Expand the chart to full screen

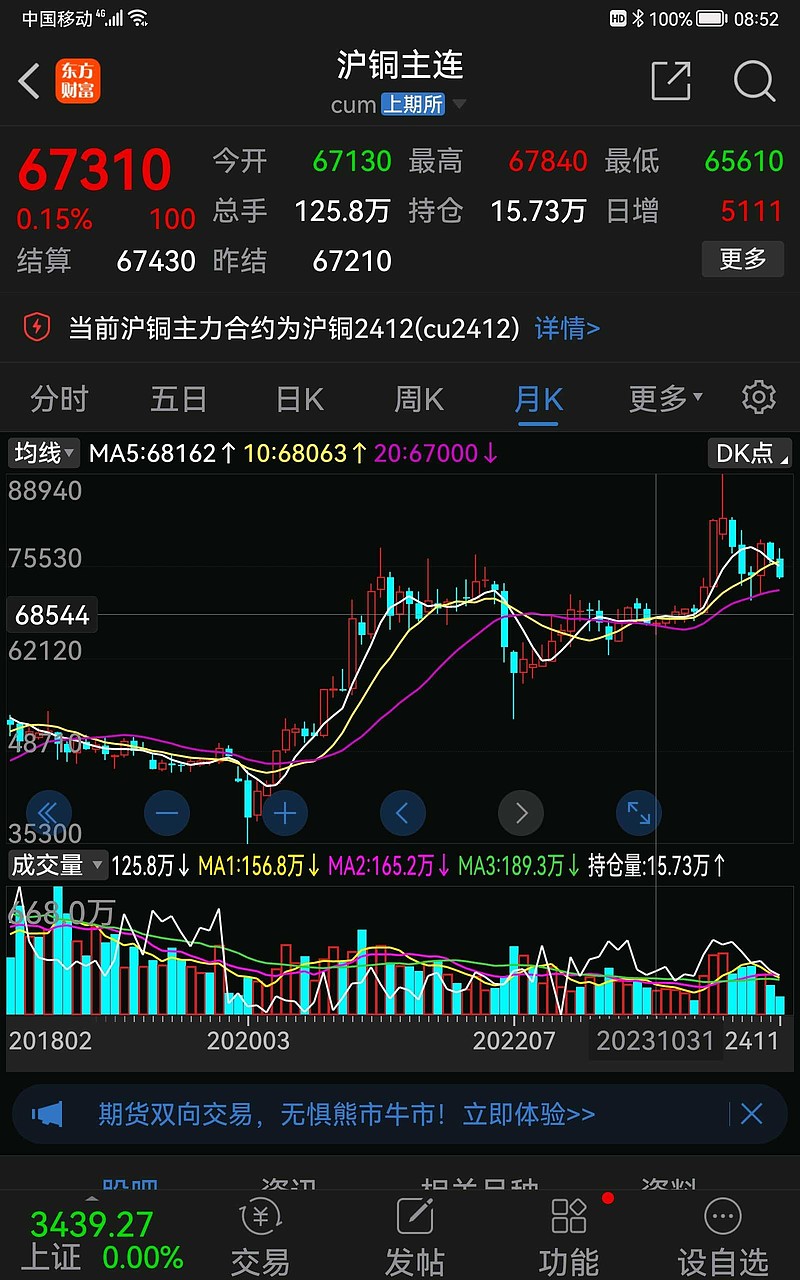pos(639,813)
